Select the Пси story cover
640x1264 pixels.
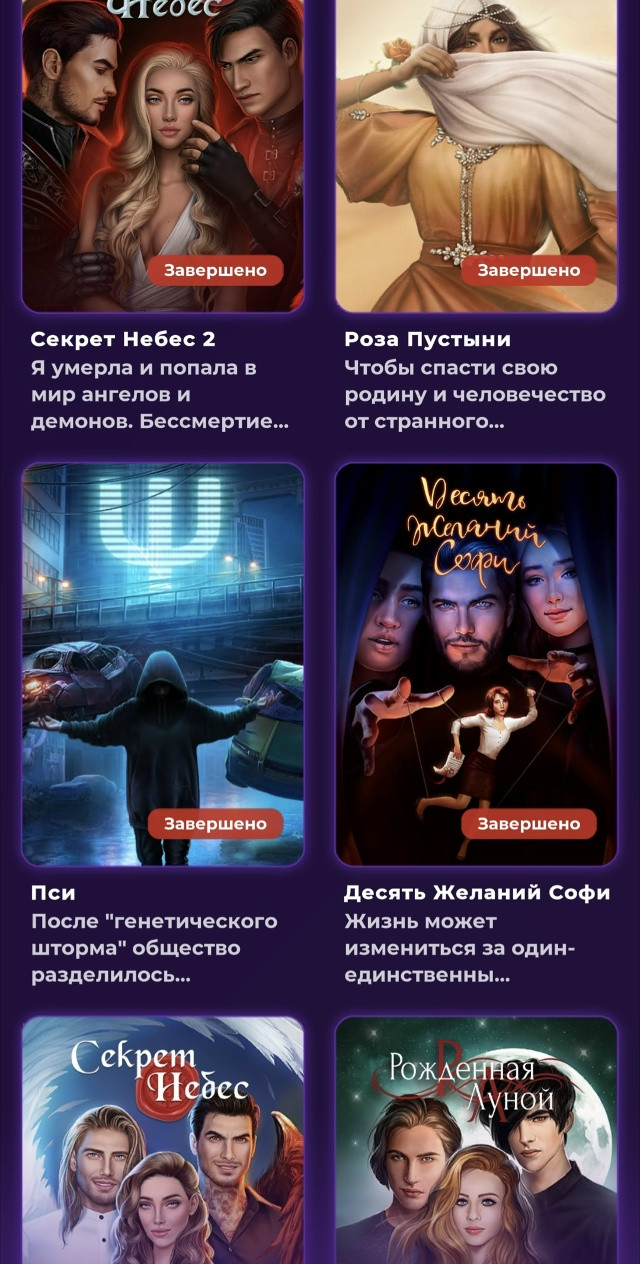pyautogui.click(x=163, y=664)
